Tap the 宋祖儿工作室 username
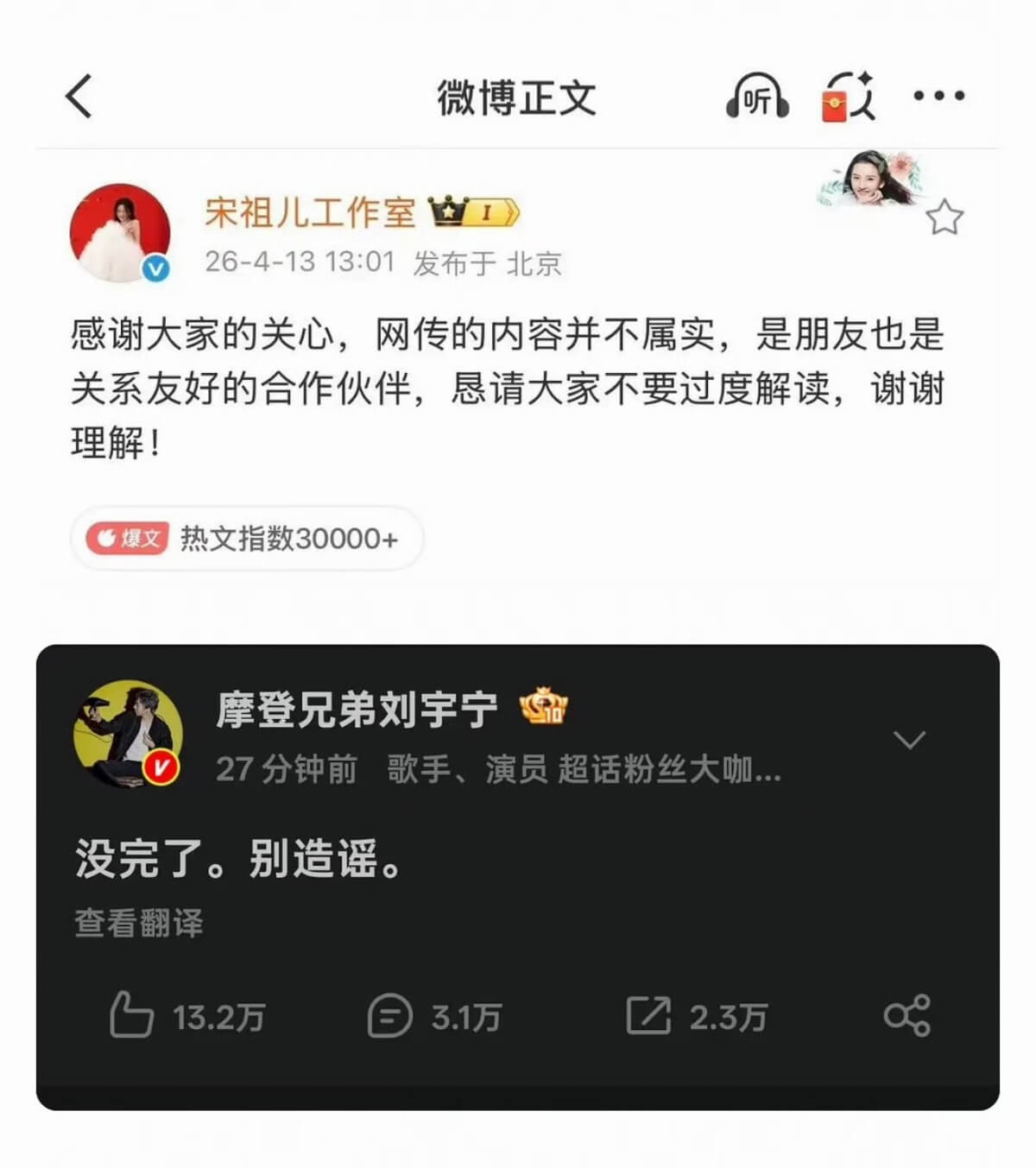1036x1168 pixels. (310, 212)
